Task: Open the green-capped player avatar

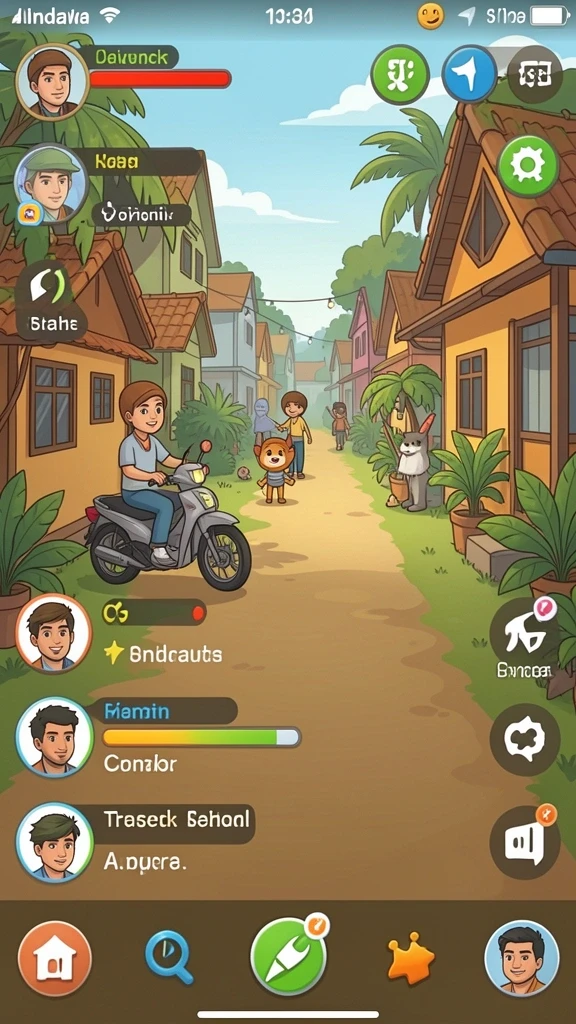Action: (50, 184)
